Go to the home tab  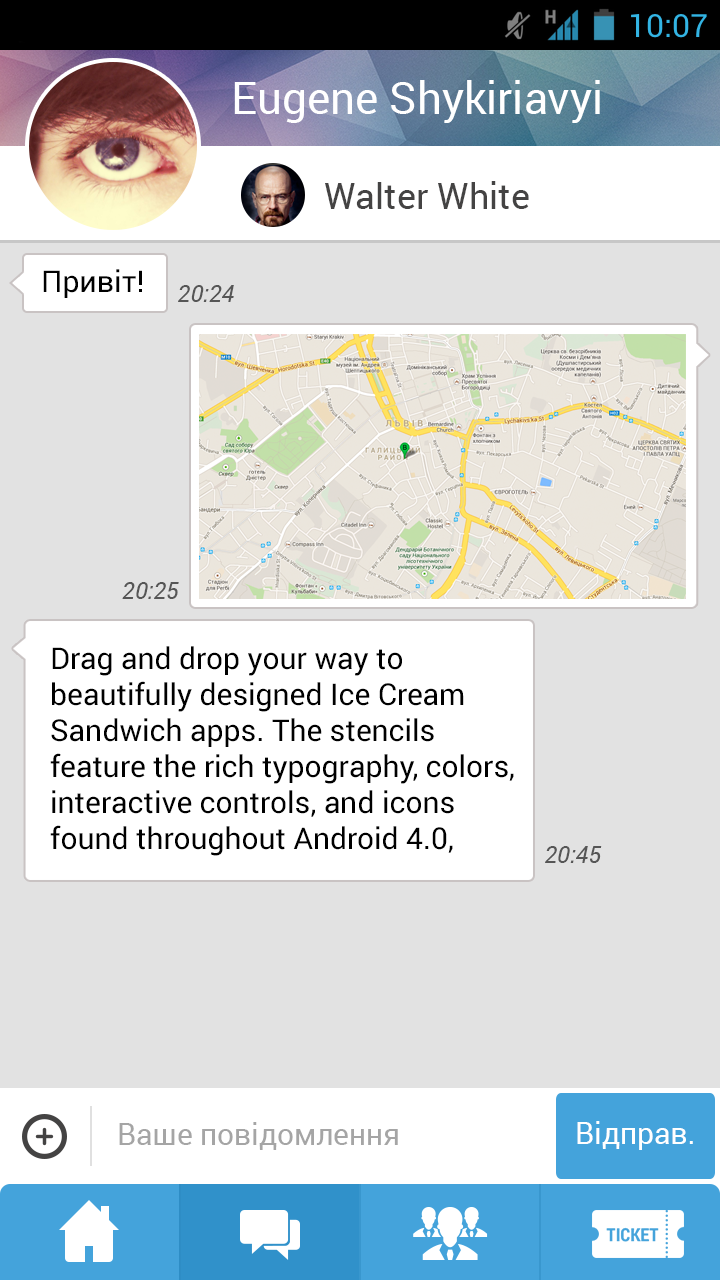[x=90, y=1234]
